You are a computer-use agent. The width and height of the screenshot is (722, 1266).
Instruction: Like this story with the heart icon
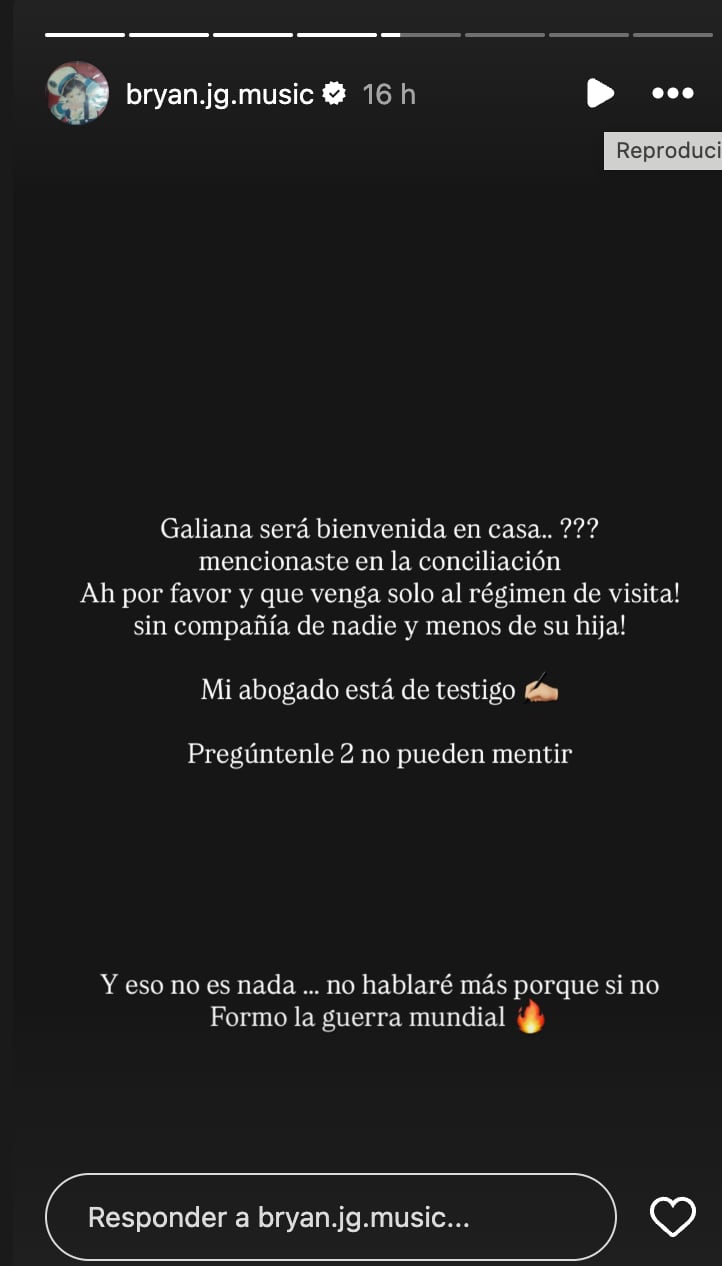(x=672, y=1217)
